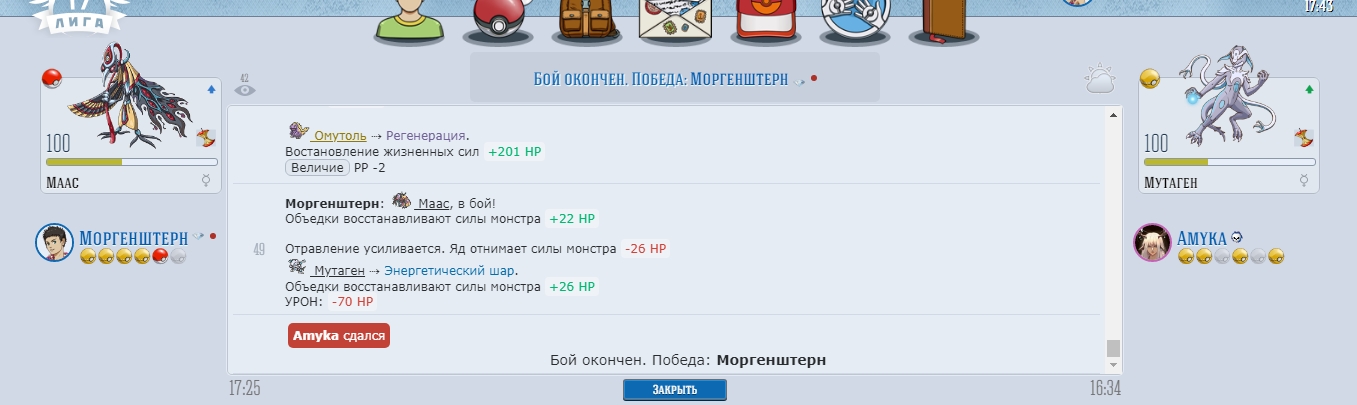Close the finished battle window
This screenshot has height=405, width=1357.
point(674,390)
